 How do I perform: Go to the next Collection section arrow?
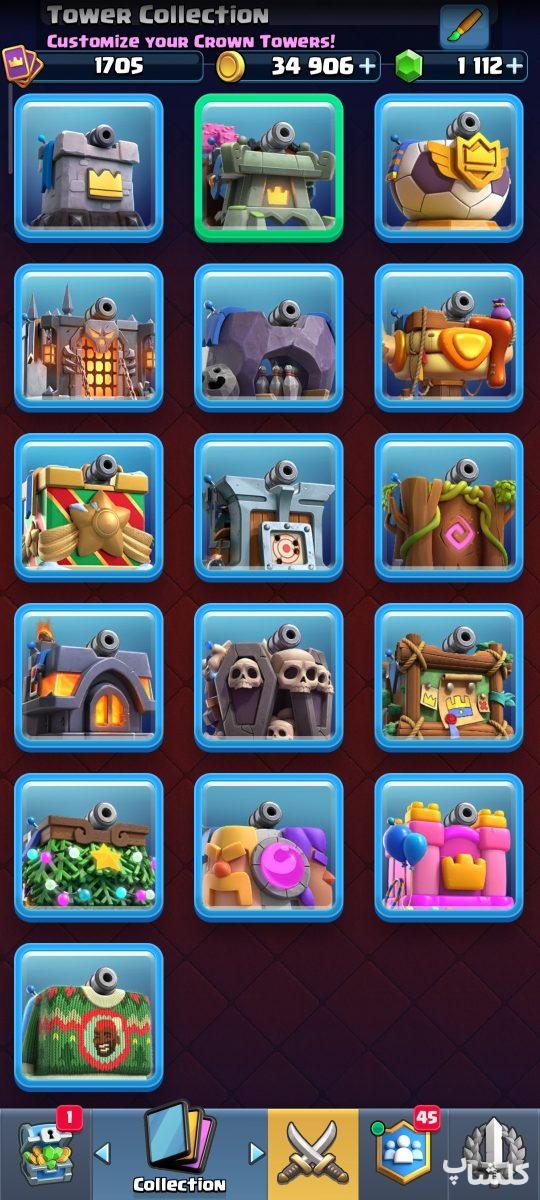[x=256, y=1153]
